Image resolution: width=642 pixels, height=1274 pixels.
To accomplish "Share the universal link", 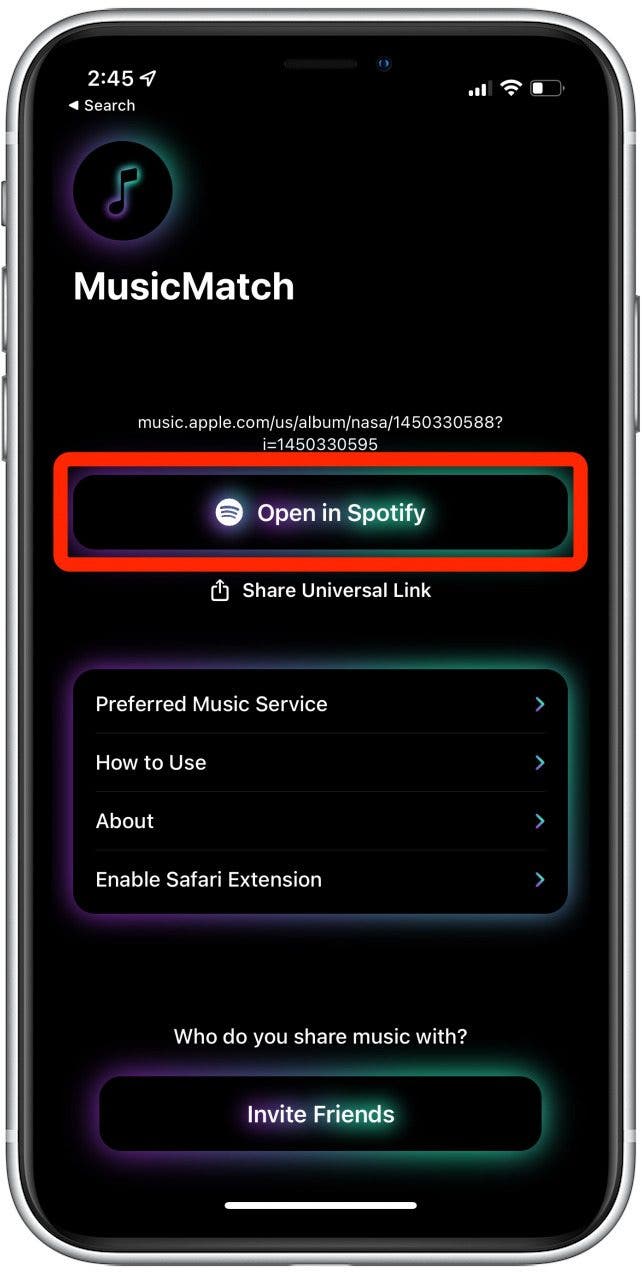I will [320, 590].
